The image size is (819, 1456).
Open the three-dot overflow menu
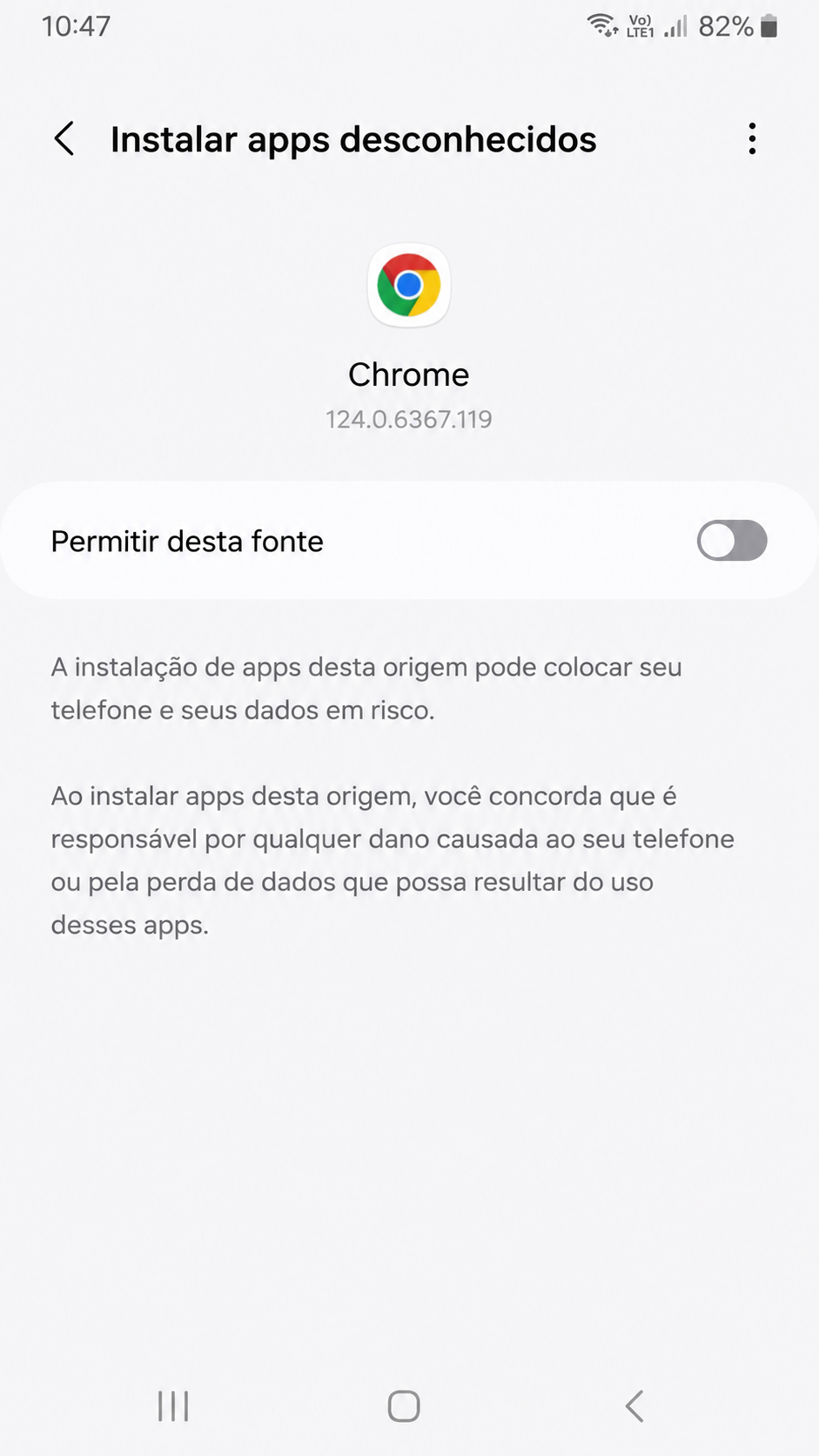coord(752,138)
